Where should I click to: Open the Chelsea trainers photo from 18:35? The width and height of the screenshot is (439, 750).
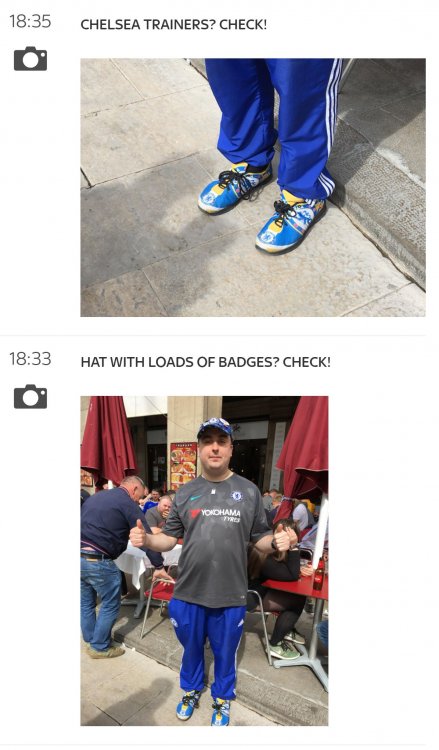[252, 188]
